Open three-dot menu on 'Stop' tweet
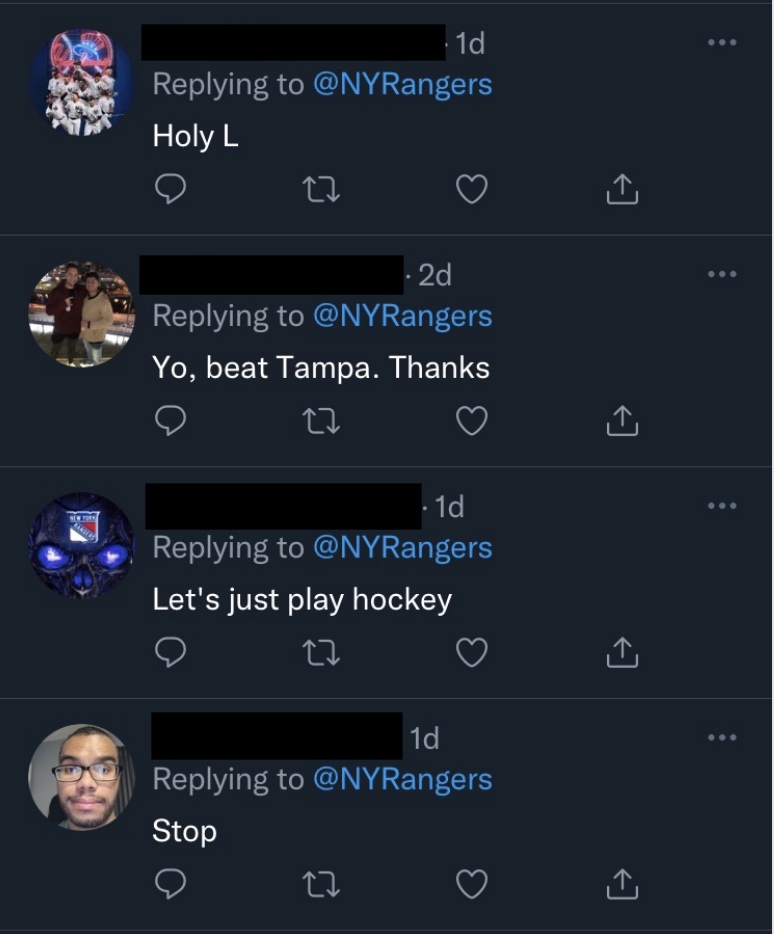The height and width of the screenshot is (934, 774). coord(721,738)
